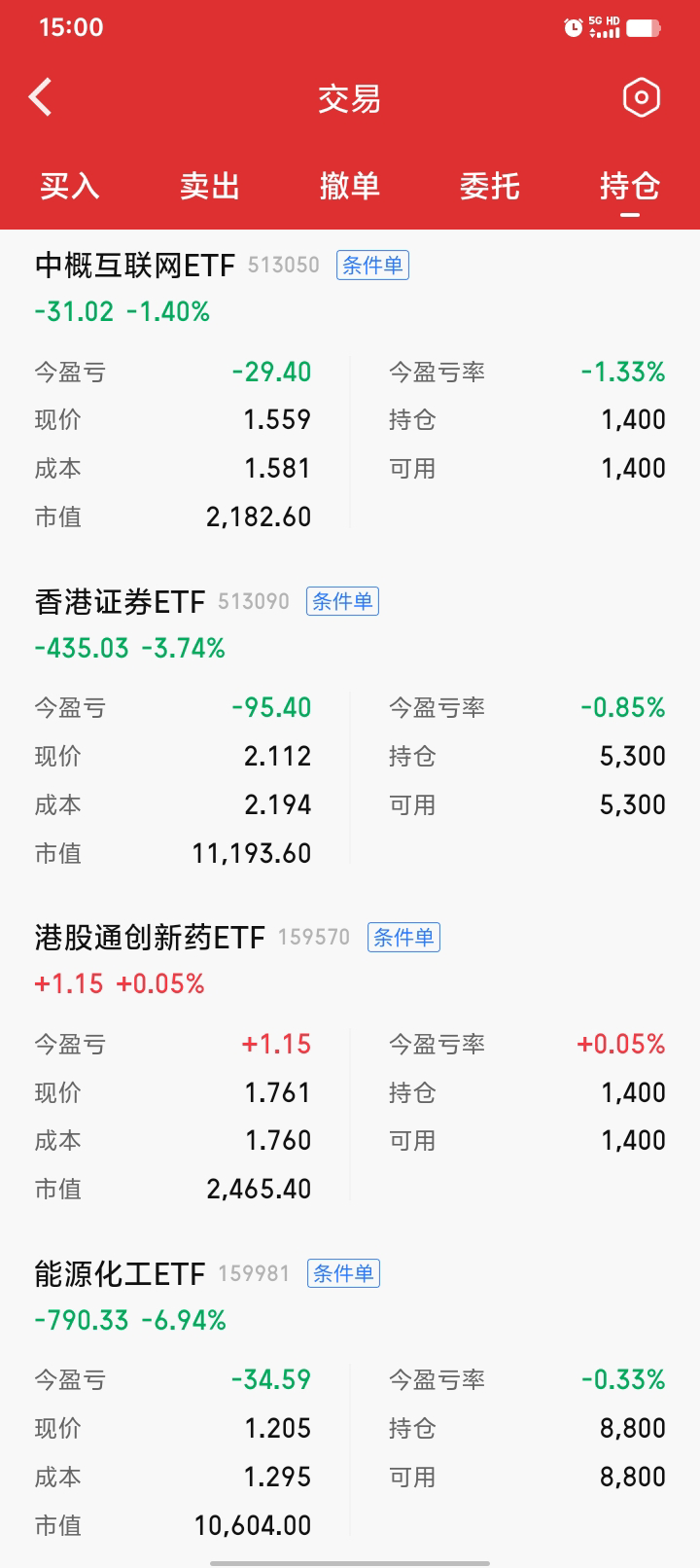Tap 条件单 for 港股通创新药ETF

coord(403,938)
